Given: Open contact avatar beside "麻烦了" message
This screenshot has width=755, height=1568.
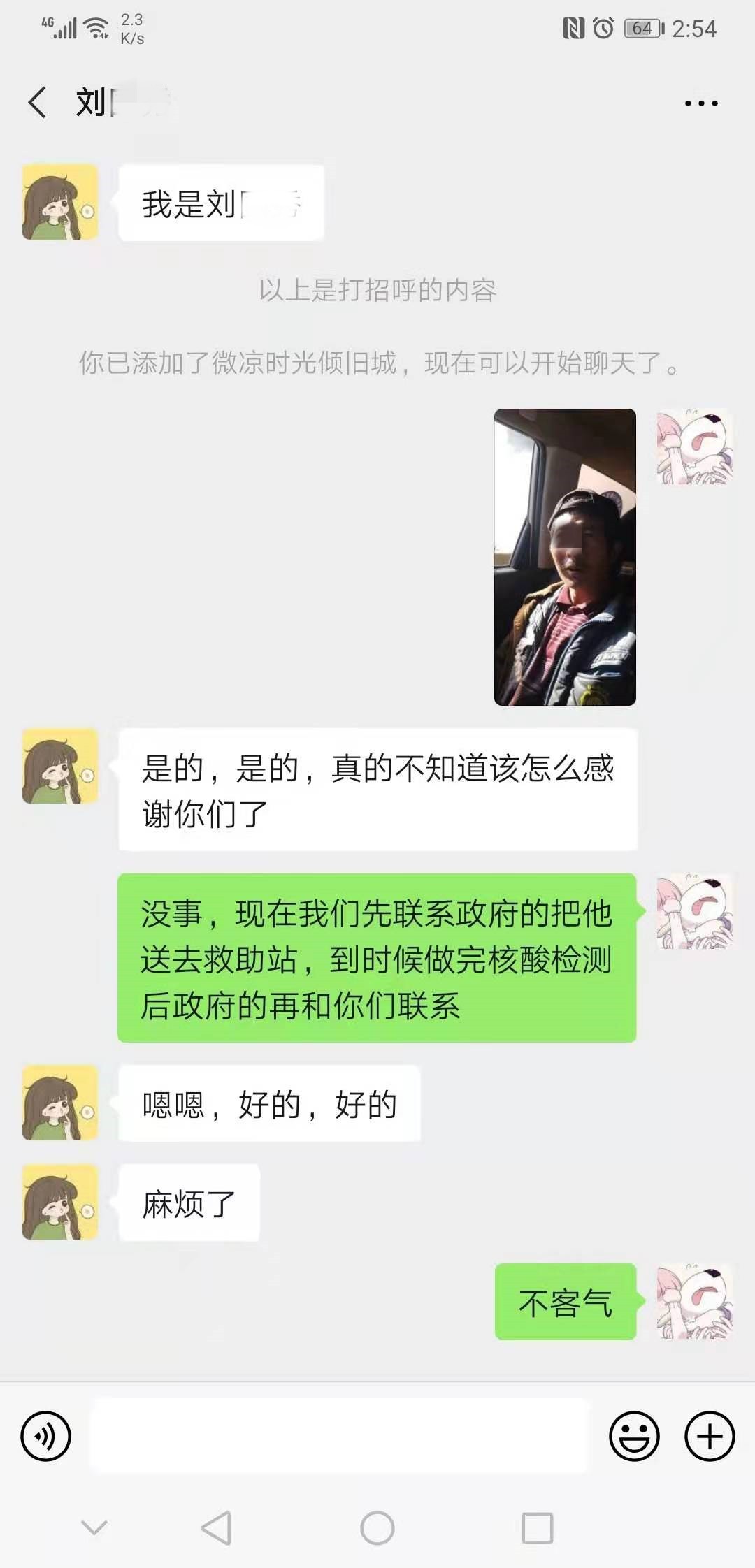Looking at the screenshot, I should tap(60, 1202).
